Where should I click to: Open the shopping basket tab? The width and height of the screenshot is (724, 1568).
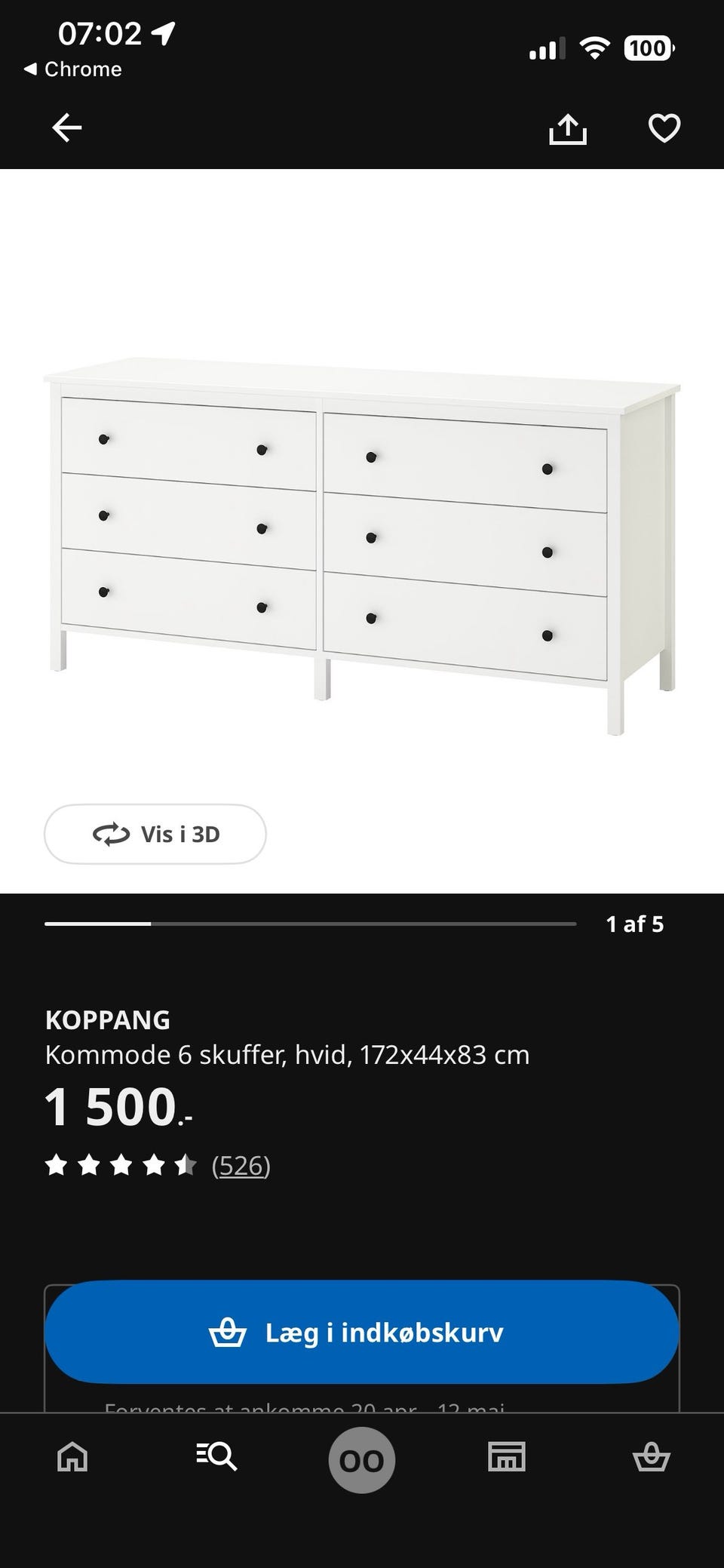pyautogui.click(x=651, y=1456)
